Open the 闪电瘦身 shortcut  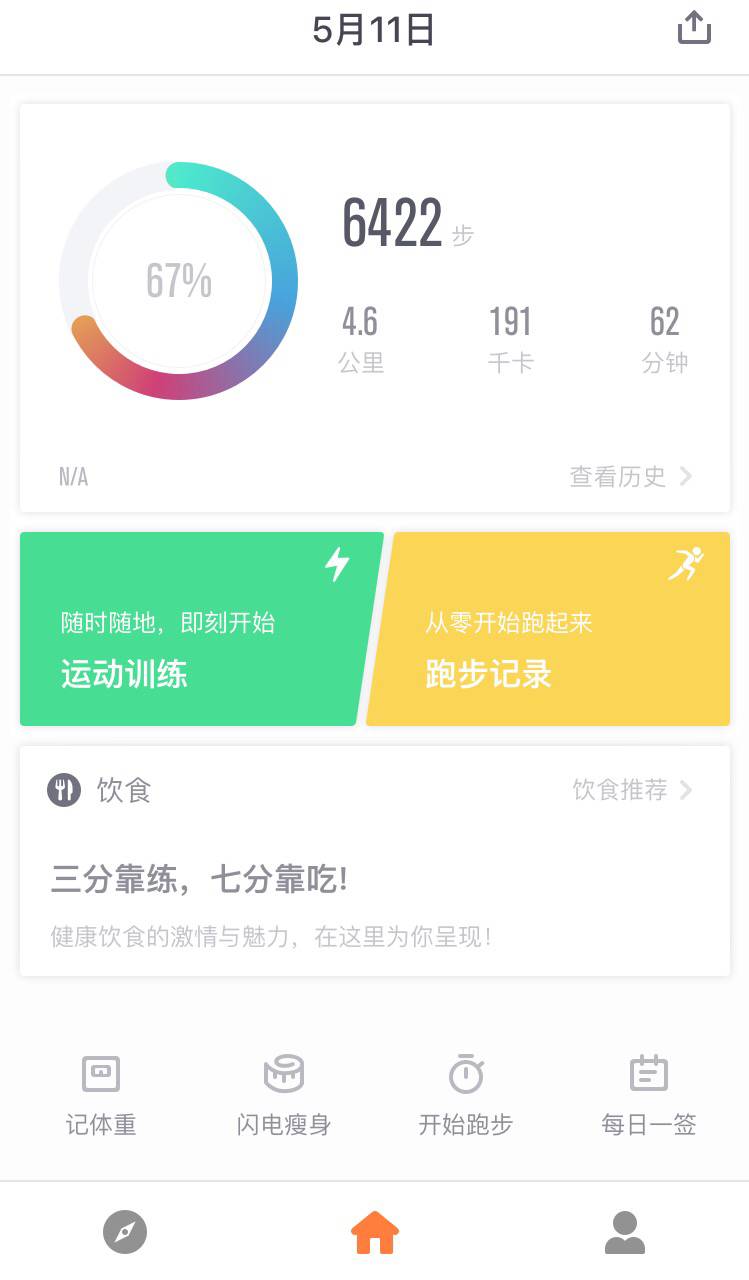click(x=284, y=1095)
